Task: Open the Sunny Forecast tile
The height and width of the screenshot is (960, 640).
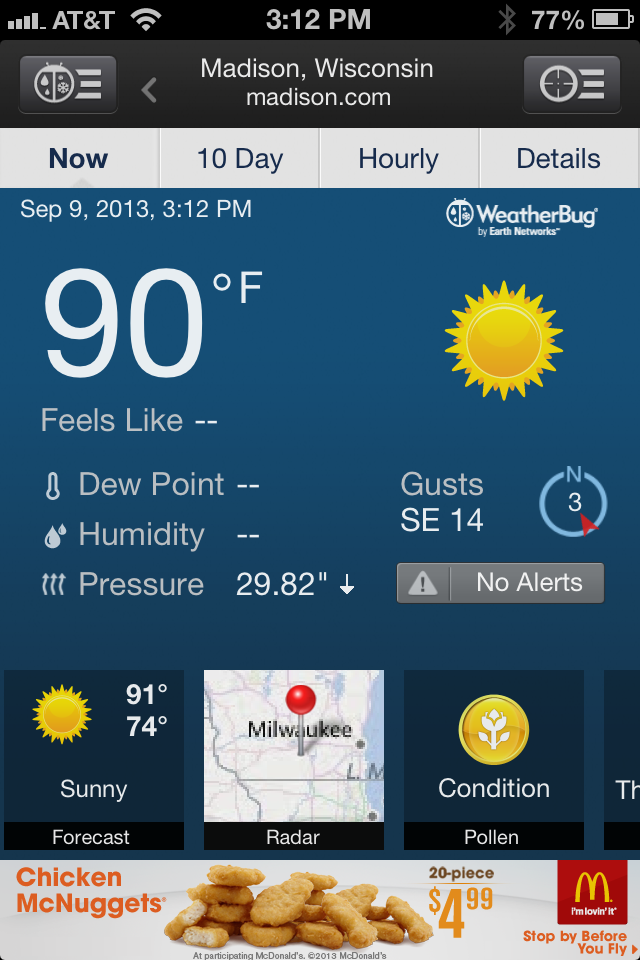Action: tap(94, 760)
